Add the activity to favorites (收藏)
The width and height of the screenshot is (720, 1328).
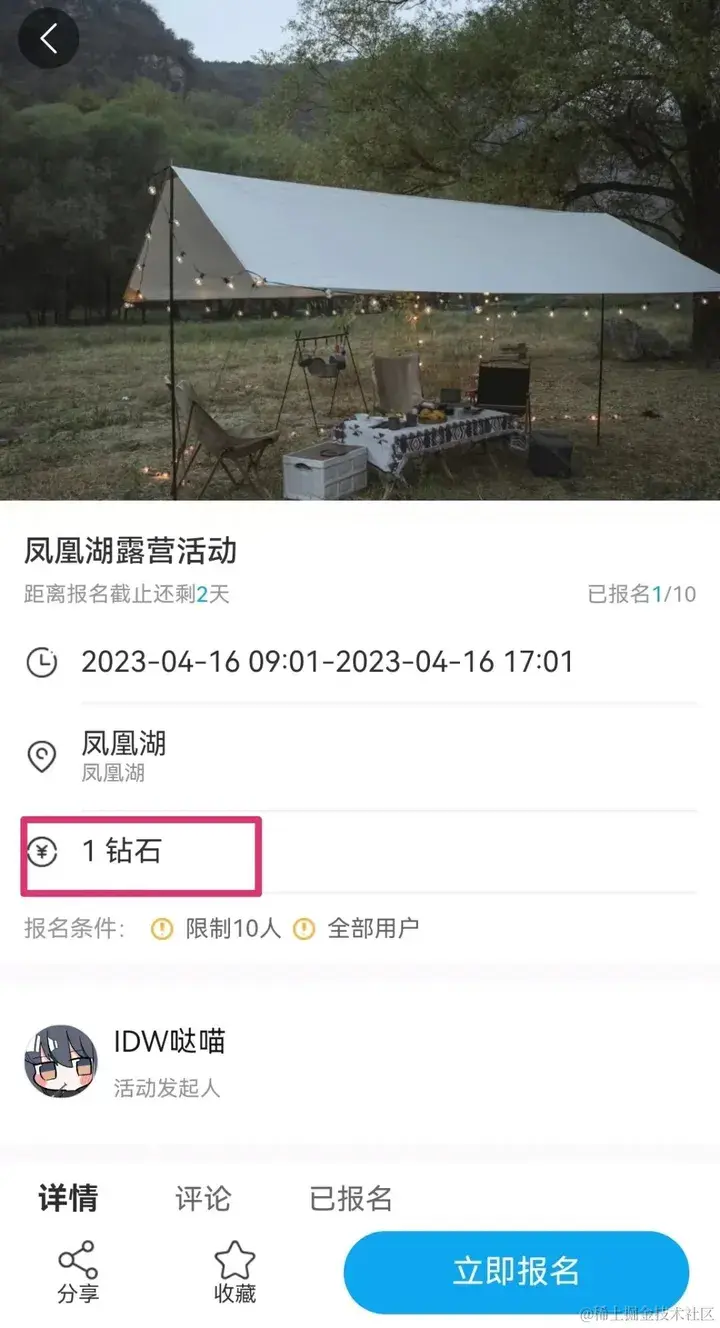(235, 1273)
